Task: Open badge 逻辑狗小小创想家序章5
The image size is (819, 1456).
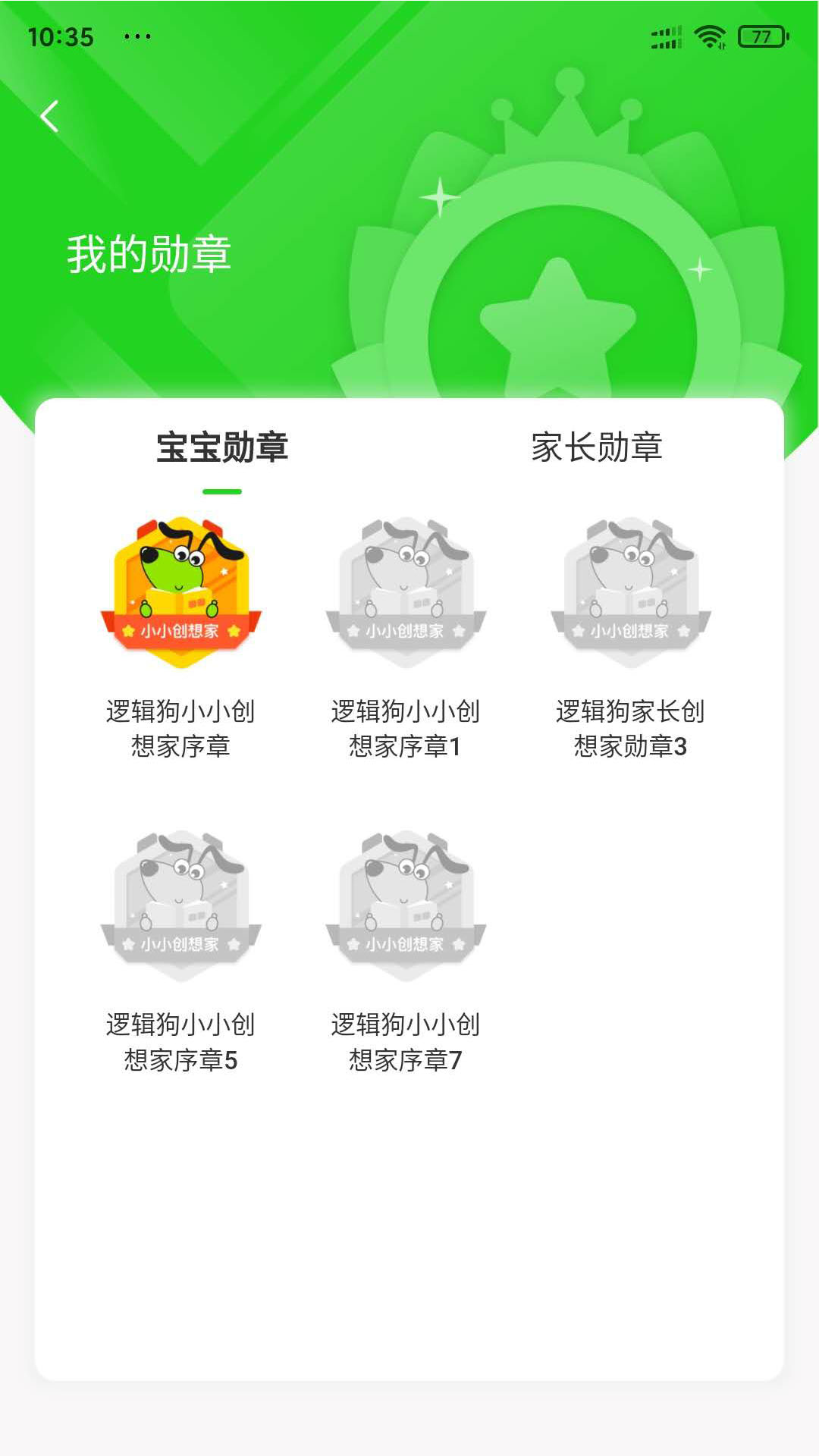Action: click(x=180, y=906)
